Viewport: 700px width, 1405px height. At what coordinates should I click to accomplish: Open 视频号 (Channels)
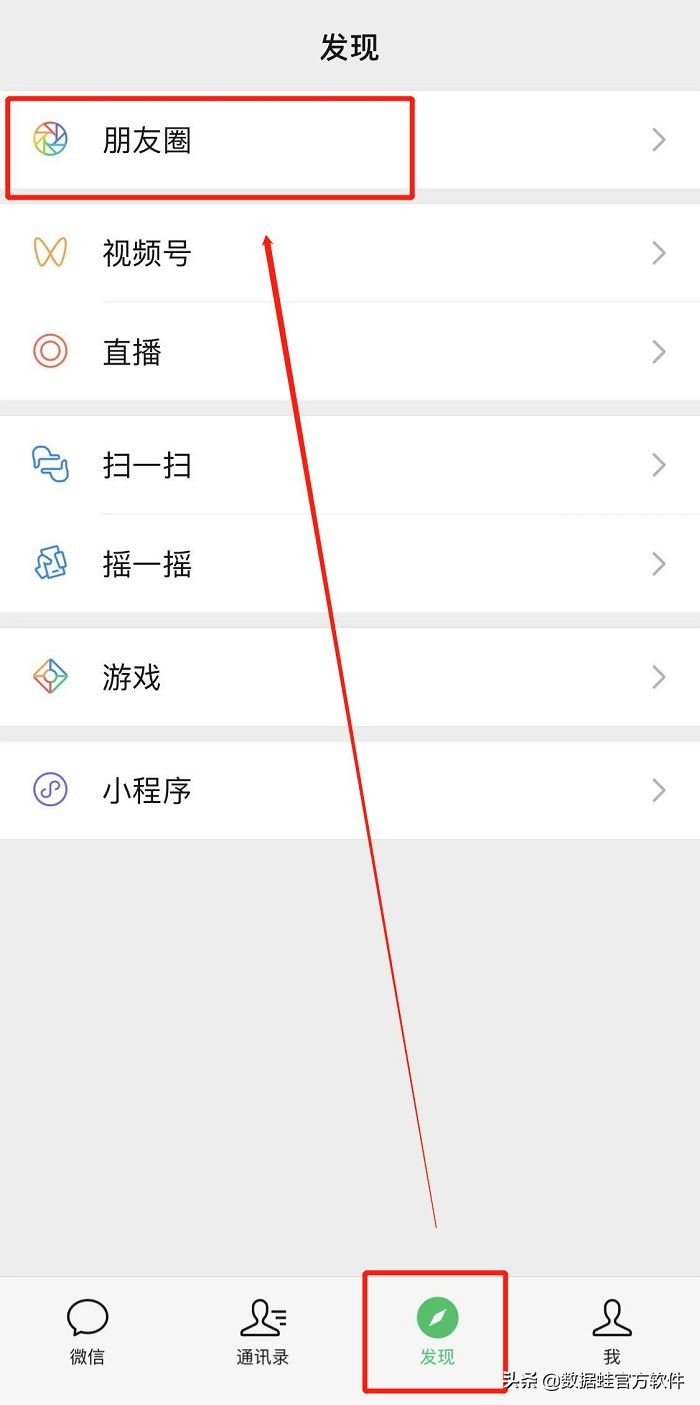pos(350,253)
